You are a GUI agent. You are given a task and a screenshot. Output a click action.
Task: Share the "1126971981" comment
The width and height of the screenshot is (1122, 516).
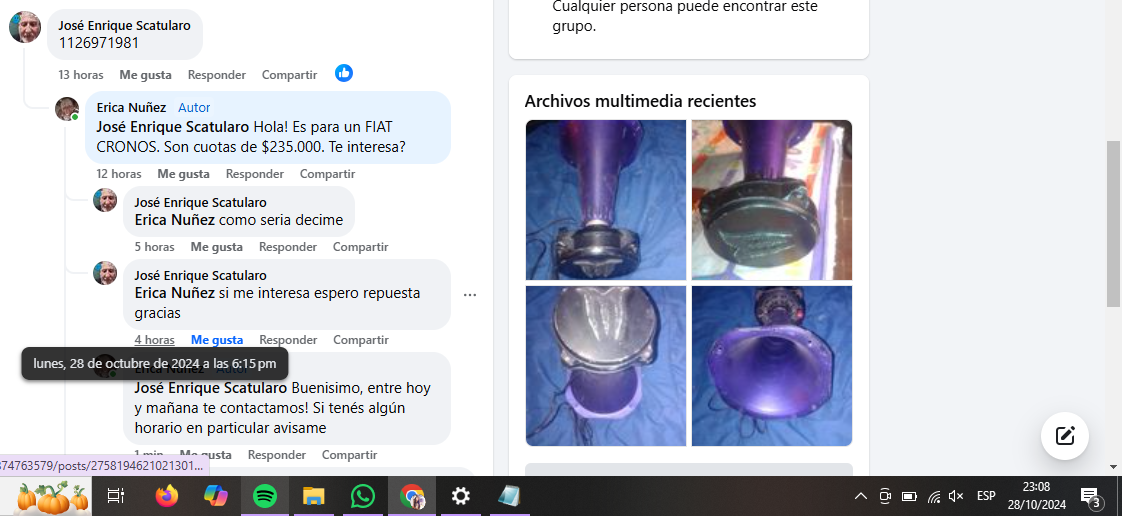click(289, 75)
